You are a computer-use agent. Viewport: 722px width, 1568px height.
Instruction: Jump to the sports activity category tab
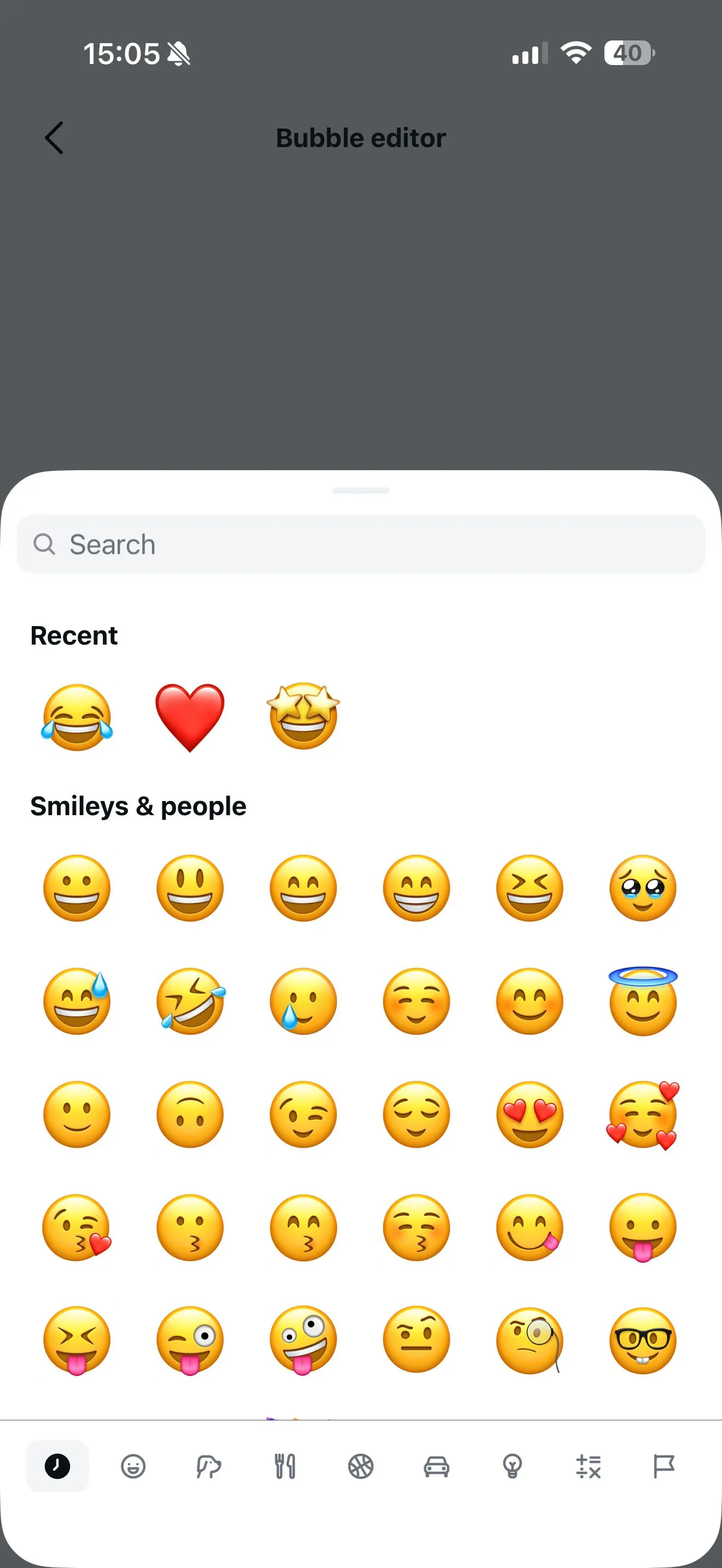tap(360, 1466)
